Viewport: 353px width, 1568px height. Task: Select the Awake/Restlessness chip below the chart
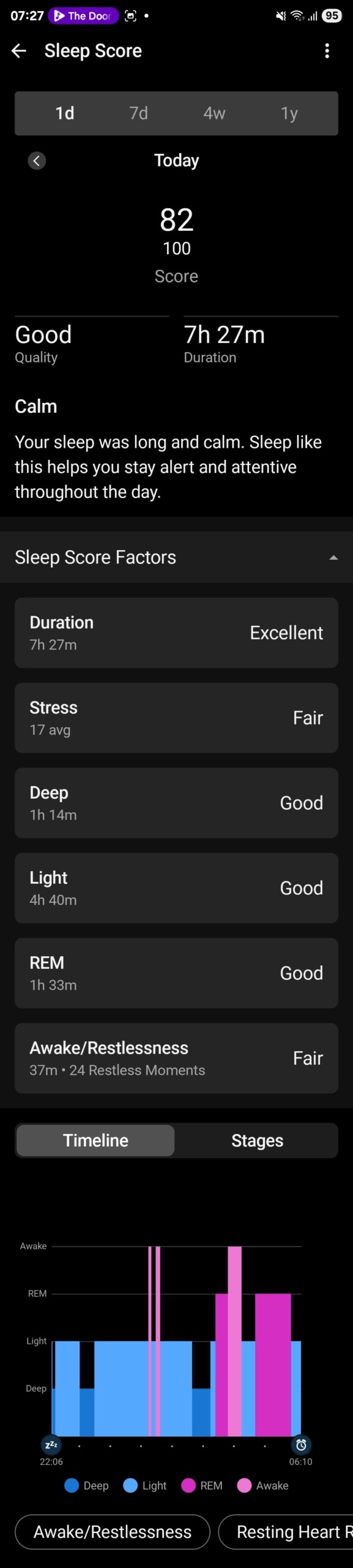coord(113,1532)
